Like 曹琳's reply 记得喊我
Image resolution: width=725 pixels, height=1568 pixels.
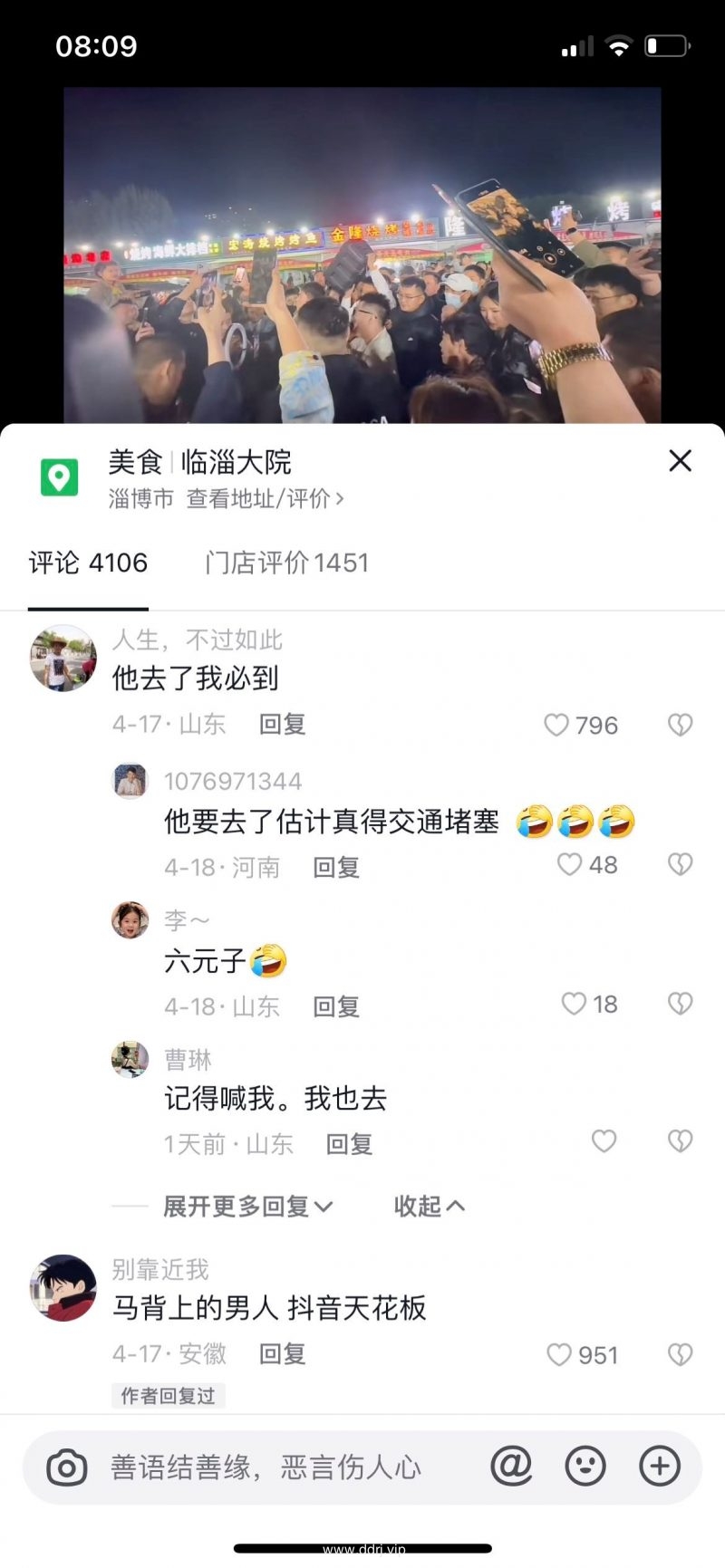point(604,1141)
